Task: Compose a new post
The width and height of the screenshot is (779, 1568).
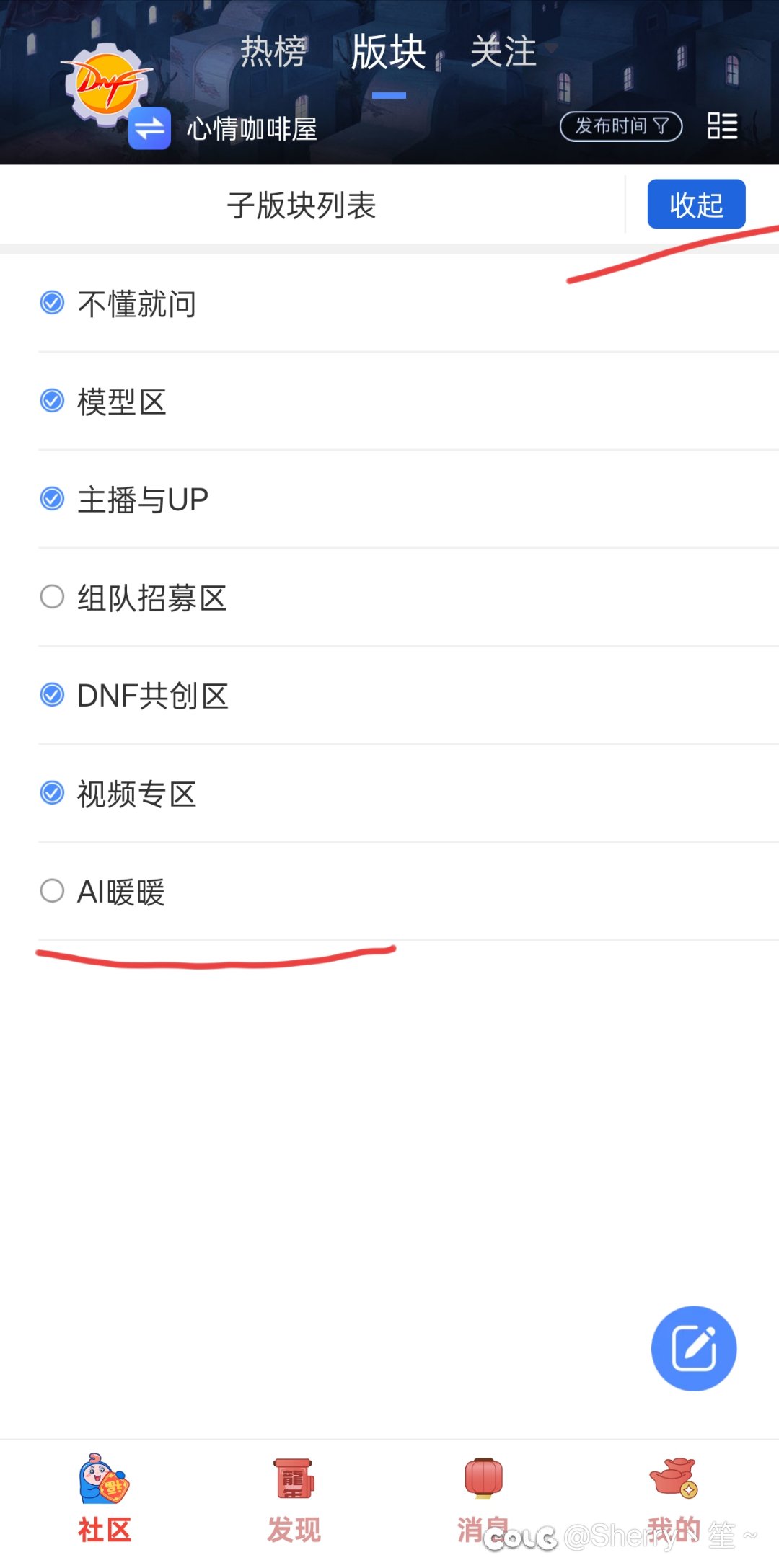Action: (694, 1348)
